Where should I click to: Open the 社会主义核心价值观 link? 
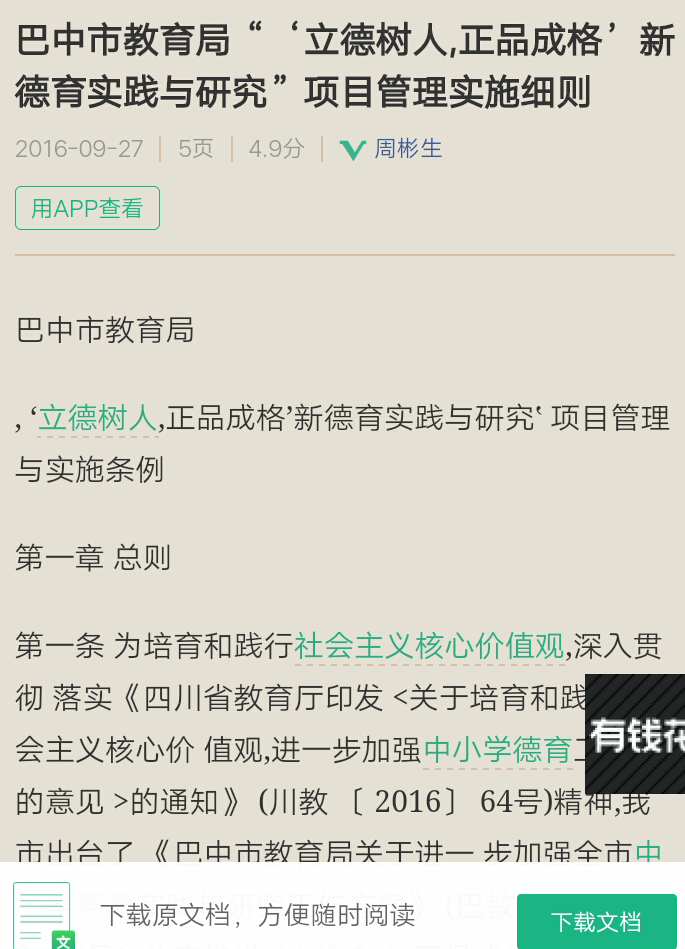click(x=430, y=646)
